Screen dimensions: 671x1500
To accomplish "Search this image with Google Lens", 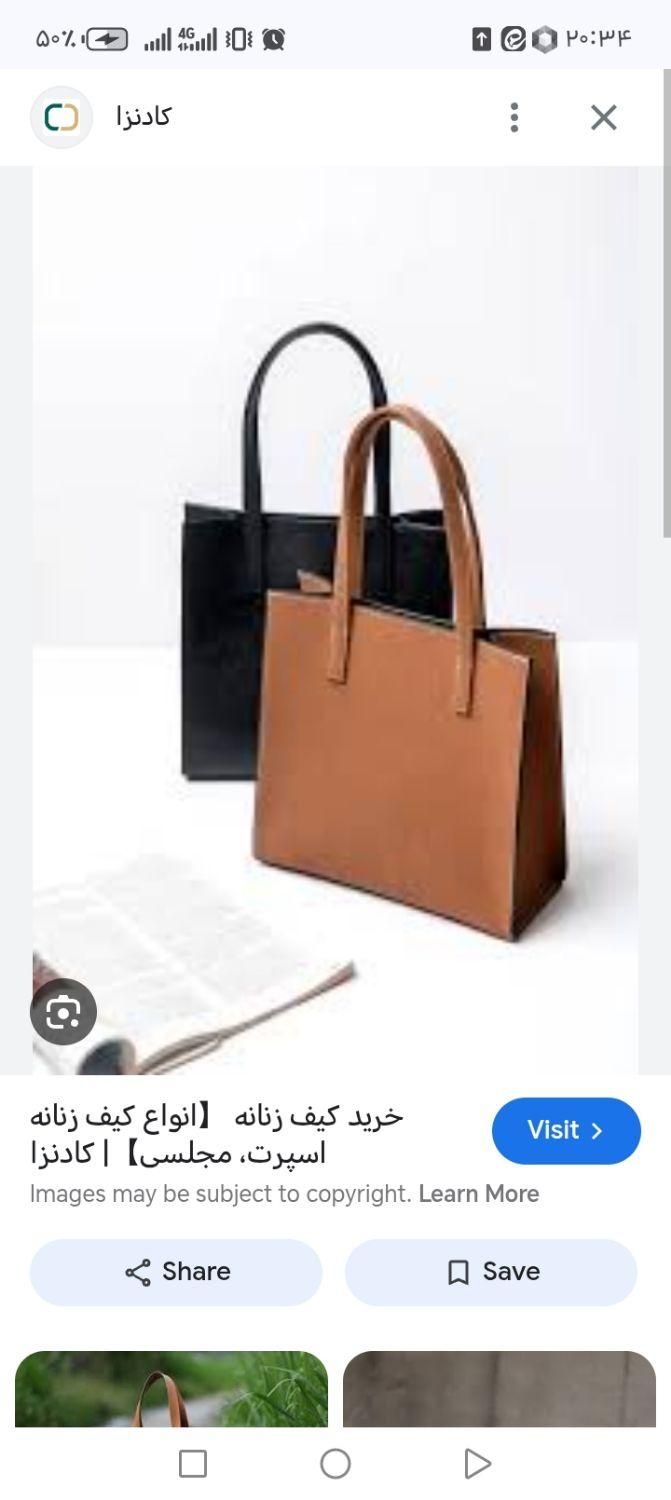I will point(63,1012).
